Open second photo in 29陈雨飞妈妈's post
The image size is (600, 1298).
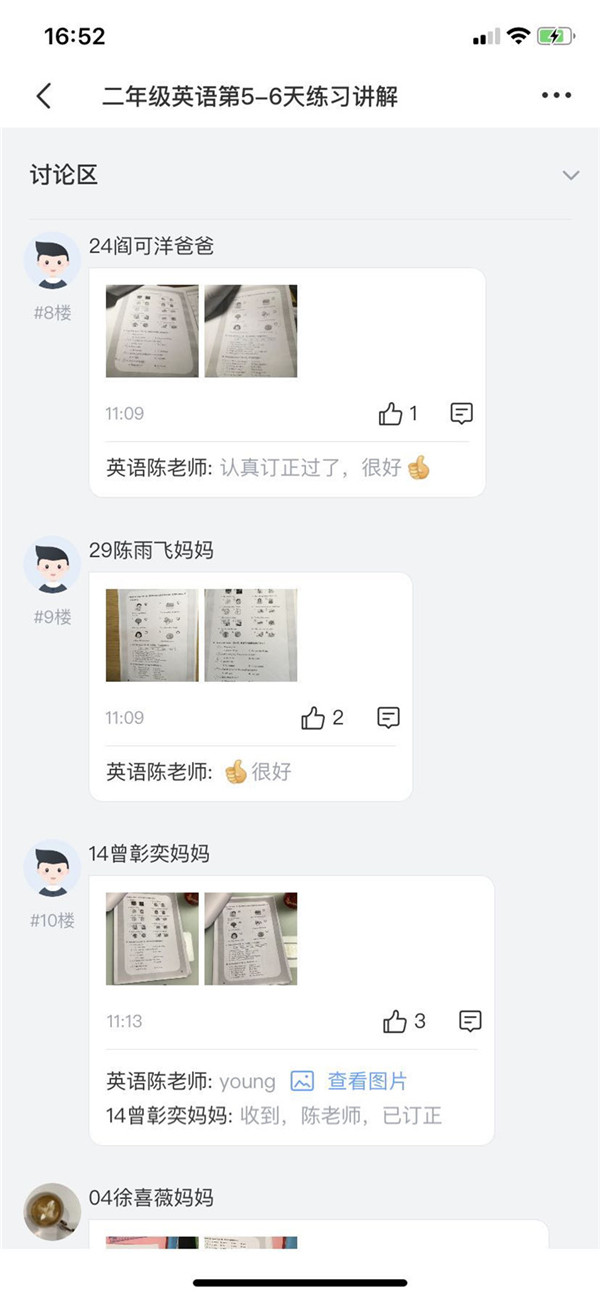point(251,635)
